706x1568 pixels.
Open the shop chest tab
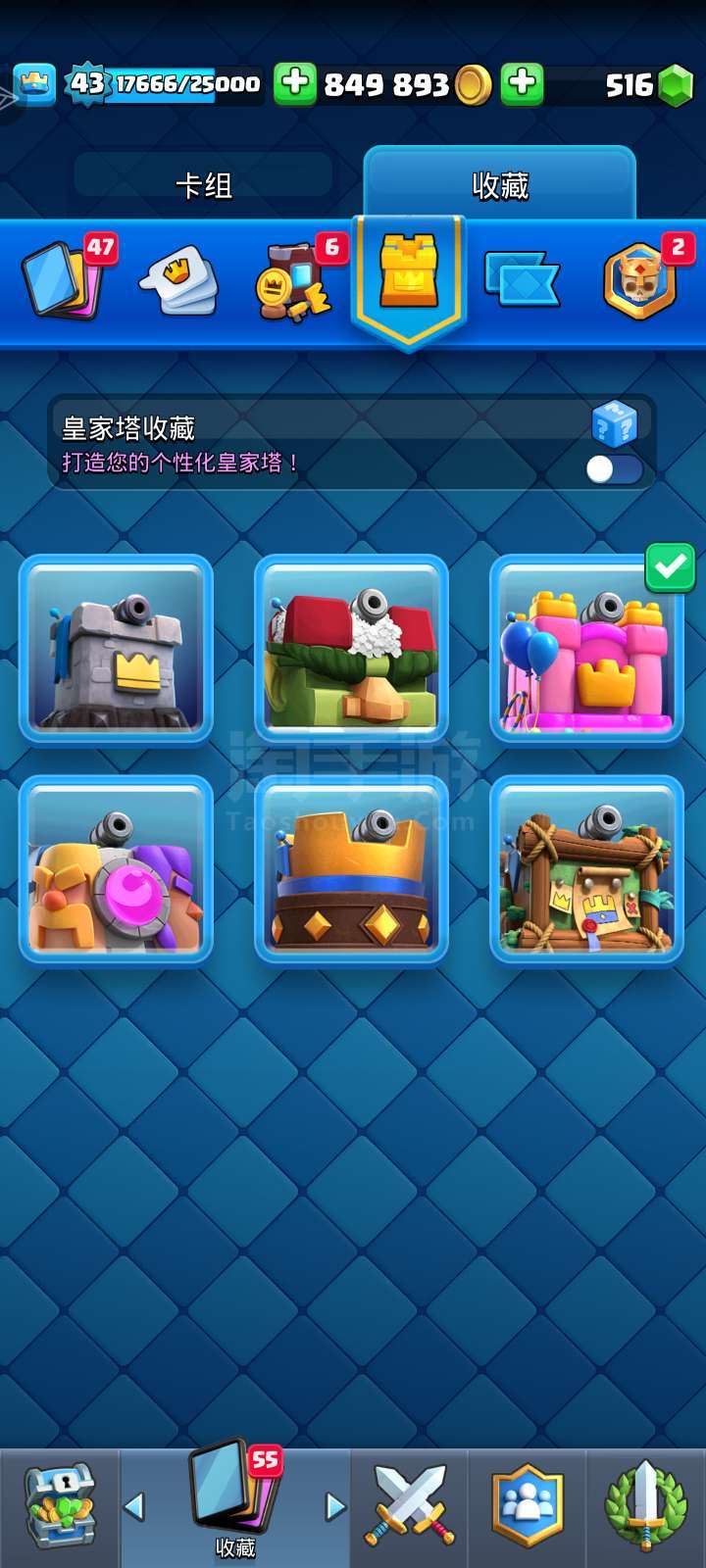pos(60,1507)
